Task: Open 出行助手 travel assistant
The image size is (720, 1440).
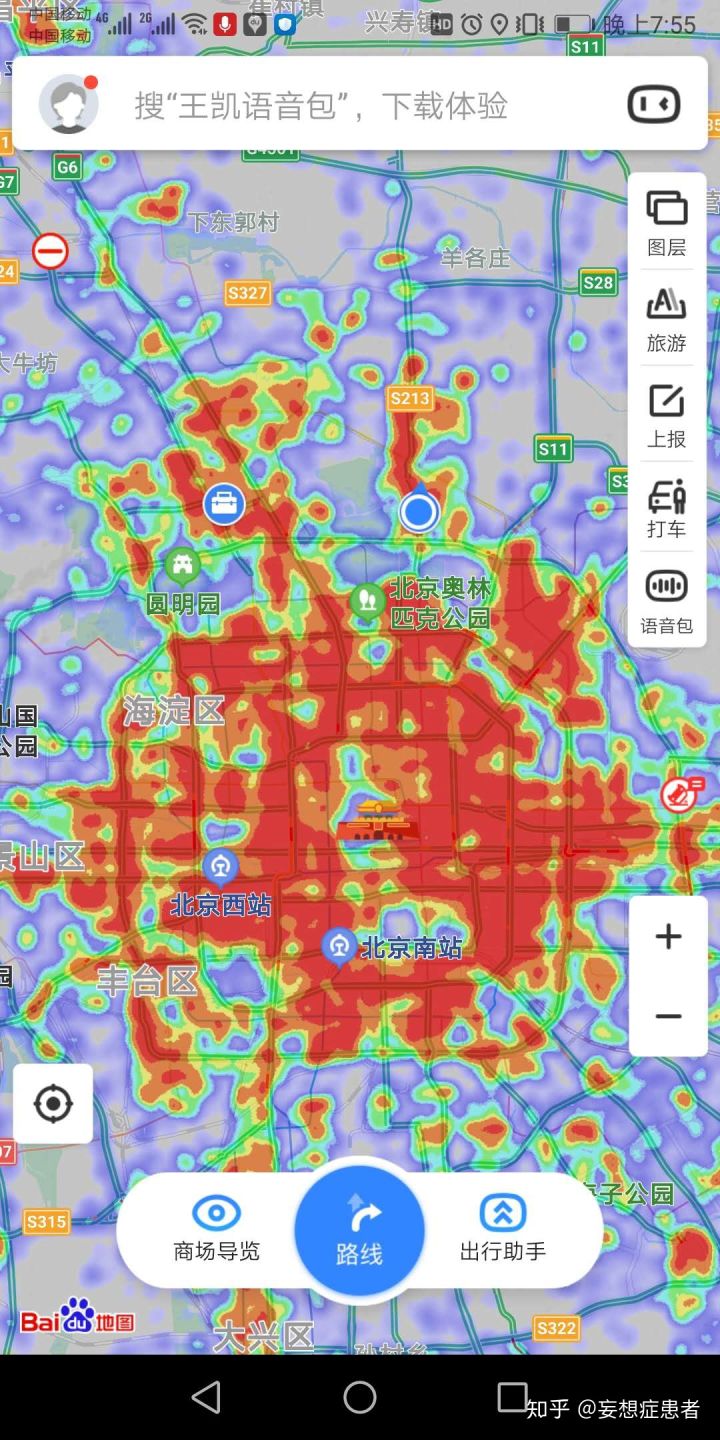Action: [502, 1230]
